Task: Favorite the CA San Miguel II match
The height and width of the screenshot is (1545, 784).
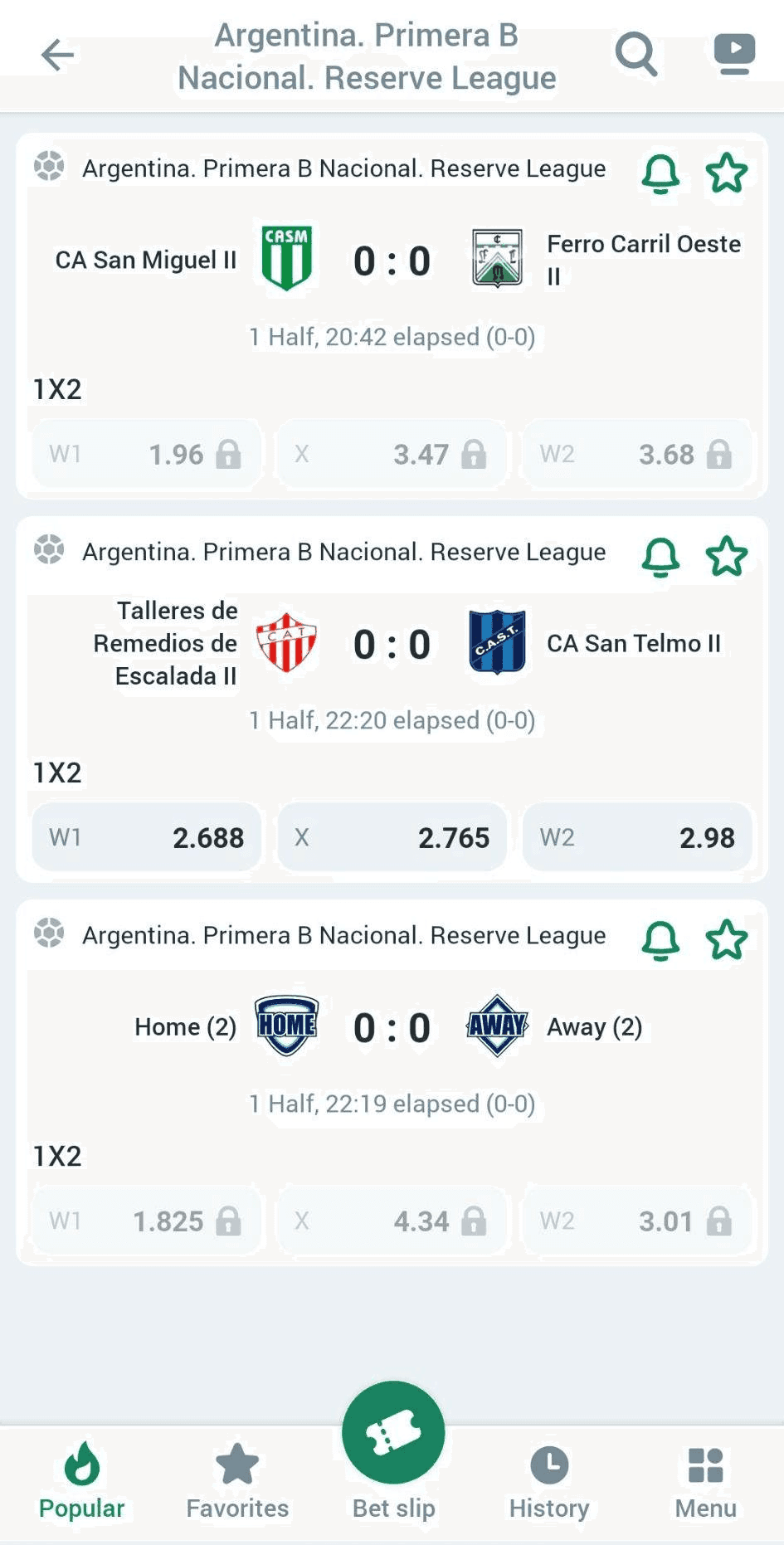Action: pos(726,173)
